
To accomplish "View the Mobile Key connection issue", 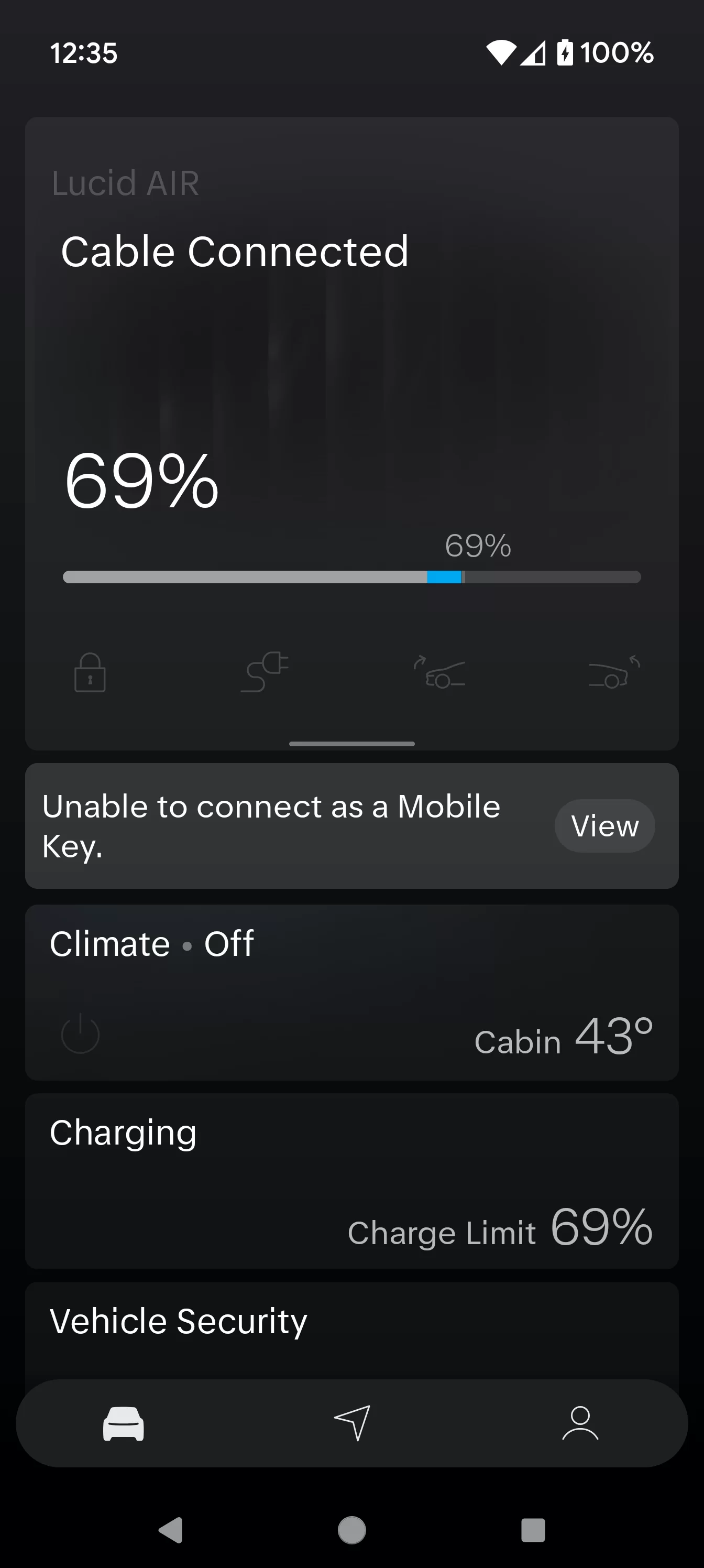I will click(x=604, y=826).
